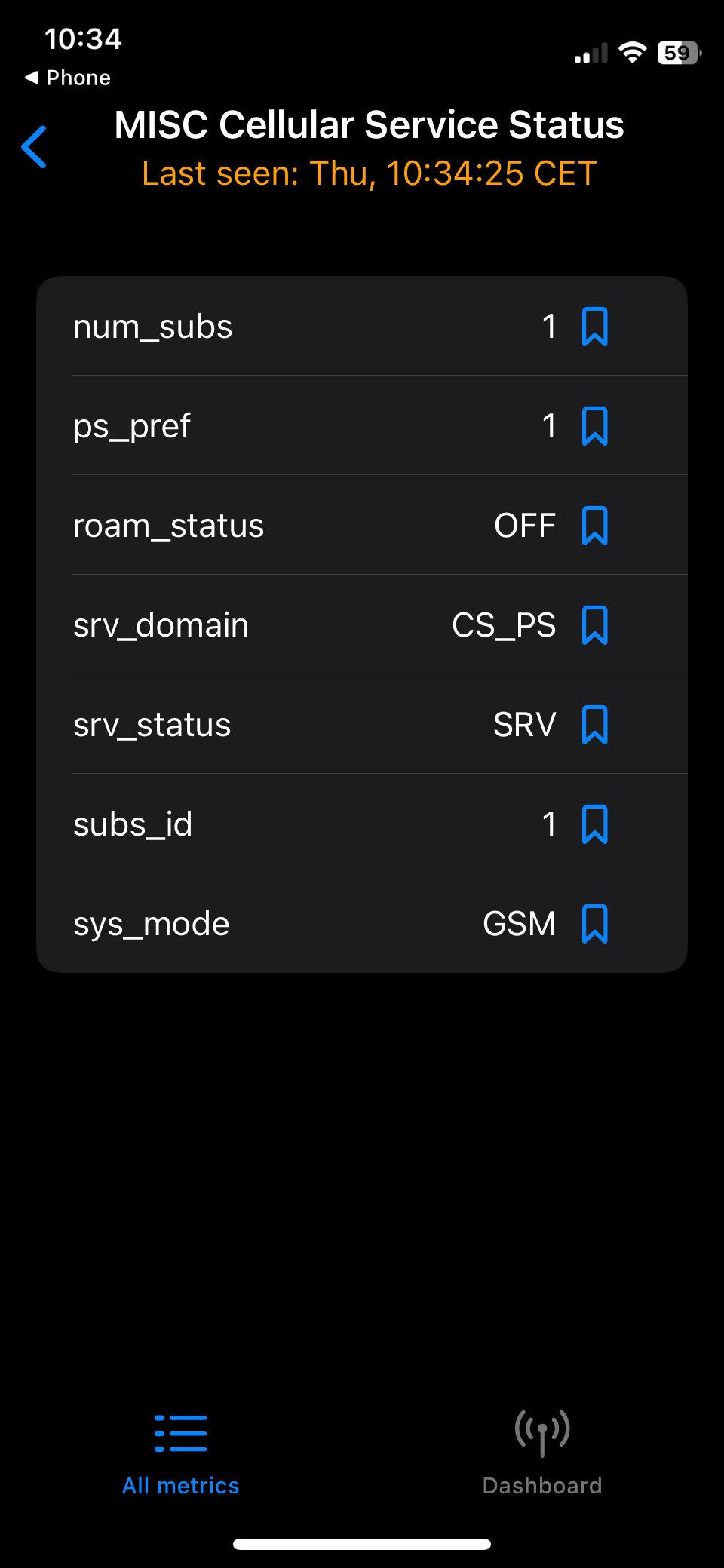Image resolution: width=724 pixels, height=1568 pixels.
Task: Bookmark the srv_status metric
Action: (594, 725)
